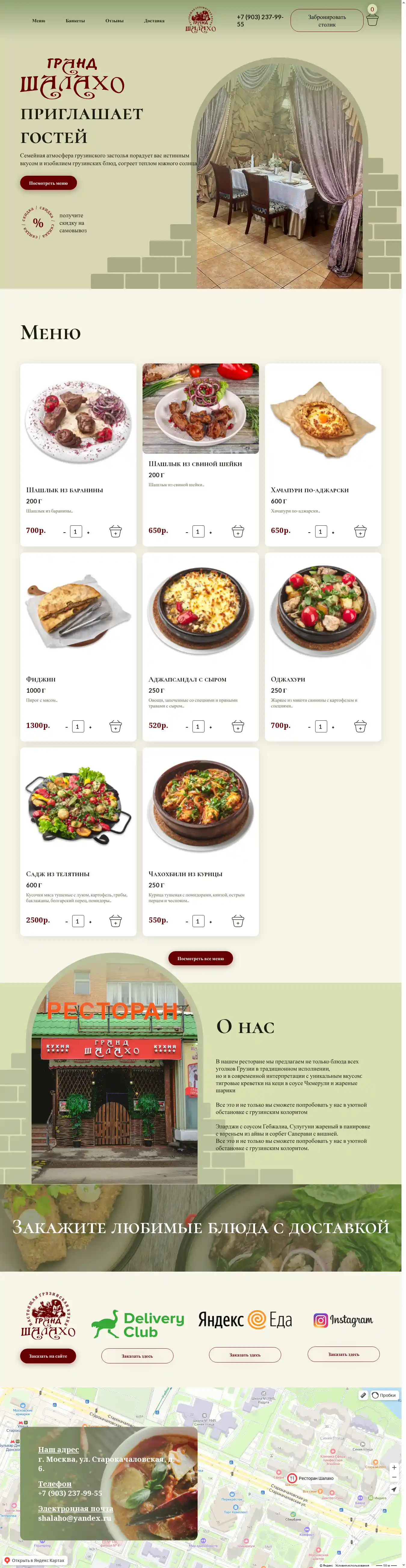Decrease quantity of Фиджин
Screen dimensions: 406x1568
(66, 727)
